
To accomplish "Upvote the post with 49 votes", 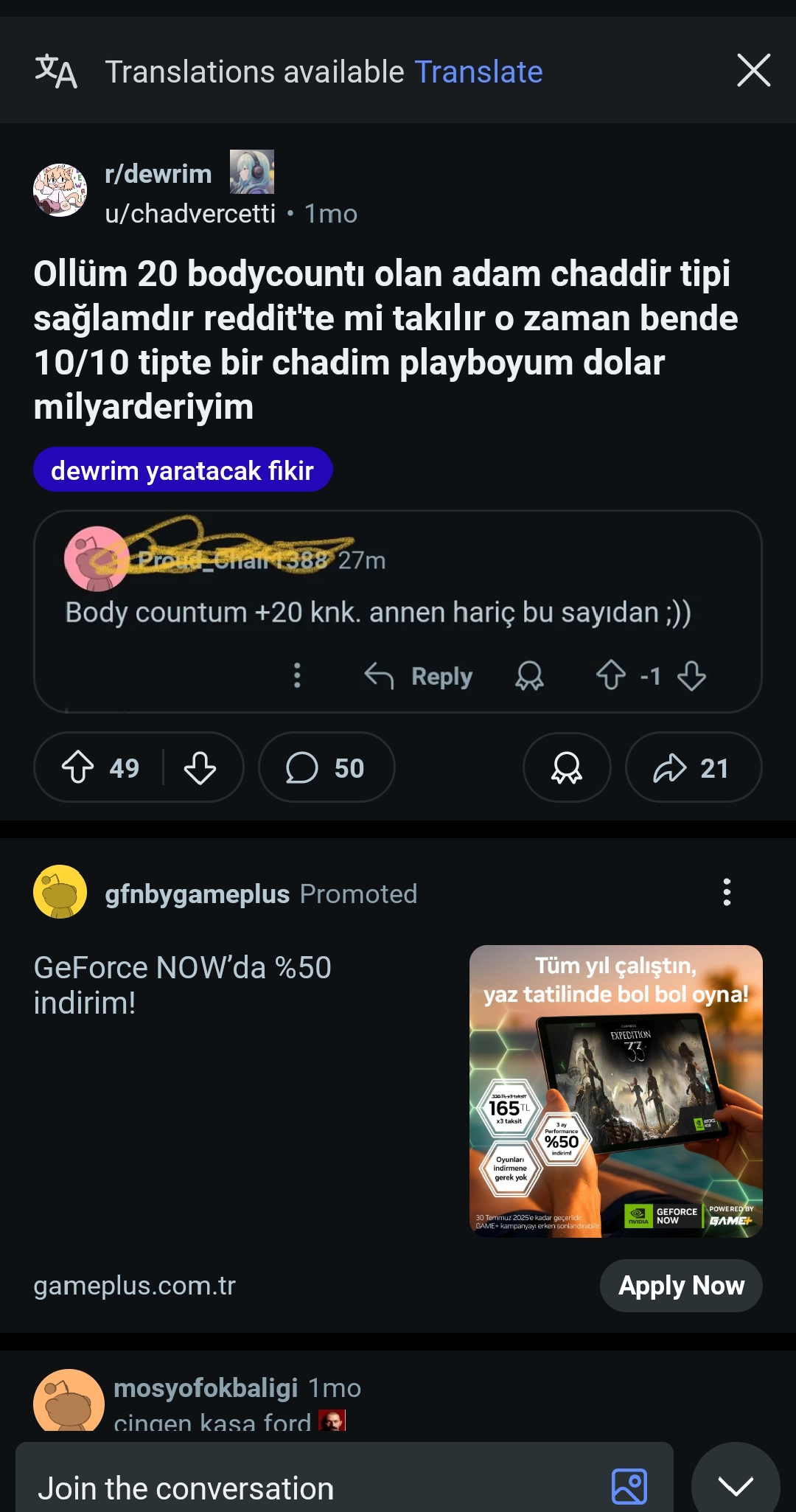I will pos(77,767).
